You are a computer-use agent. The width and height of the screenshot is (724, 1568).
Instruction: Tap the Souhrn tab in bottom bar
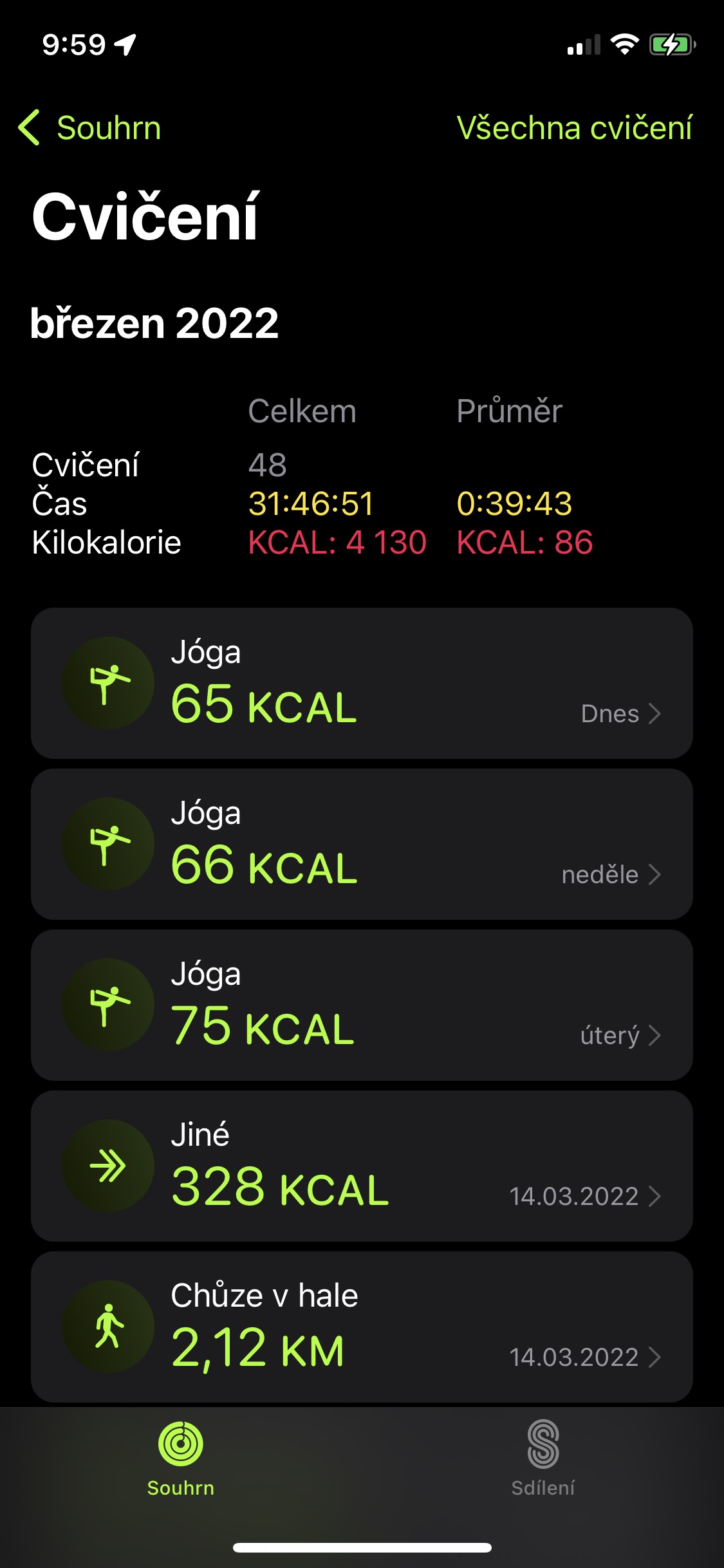pos(181,1459)
